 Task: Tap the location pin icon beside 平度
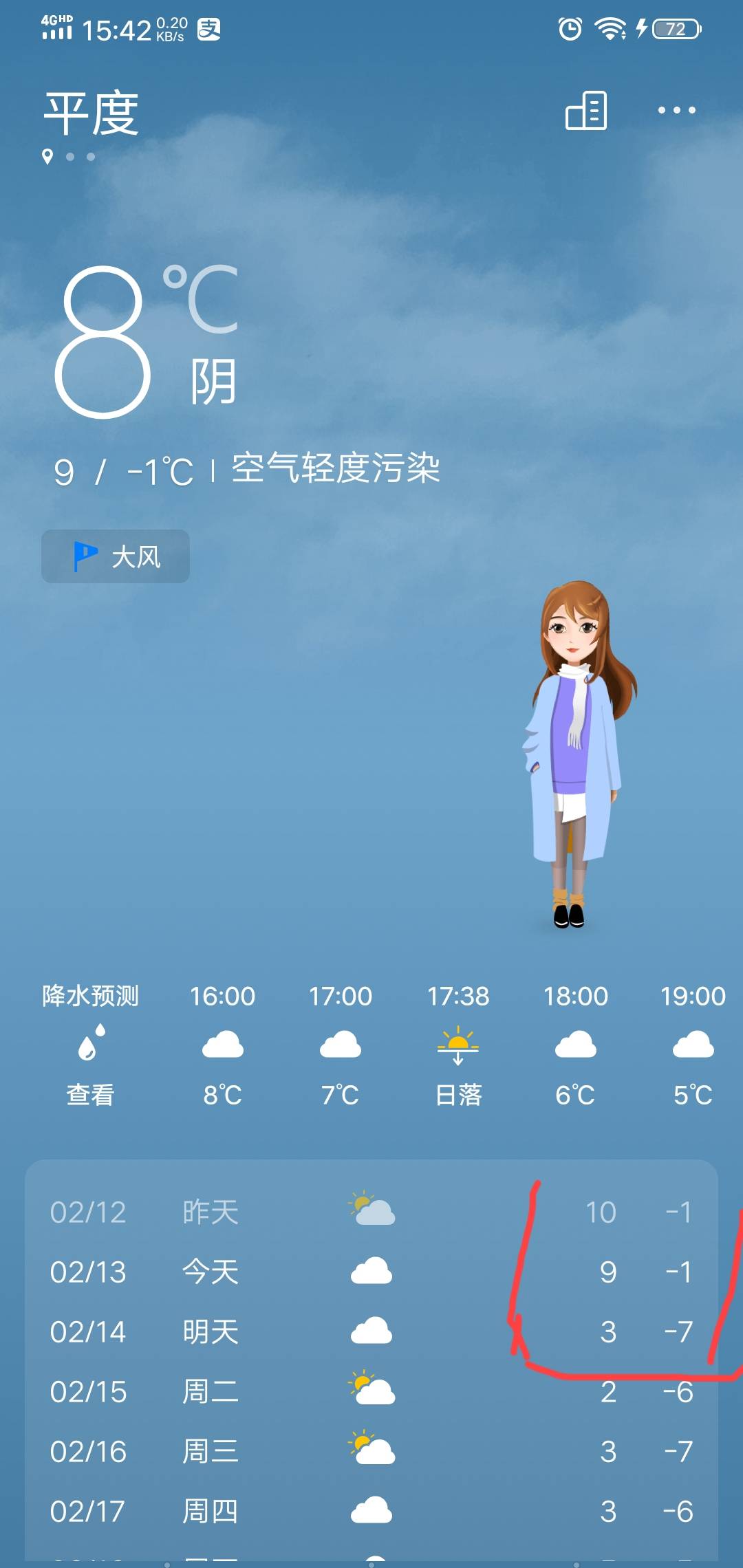click(x=48, y=155)
